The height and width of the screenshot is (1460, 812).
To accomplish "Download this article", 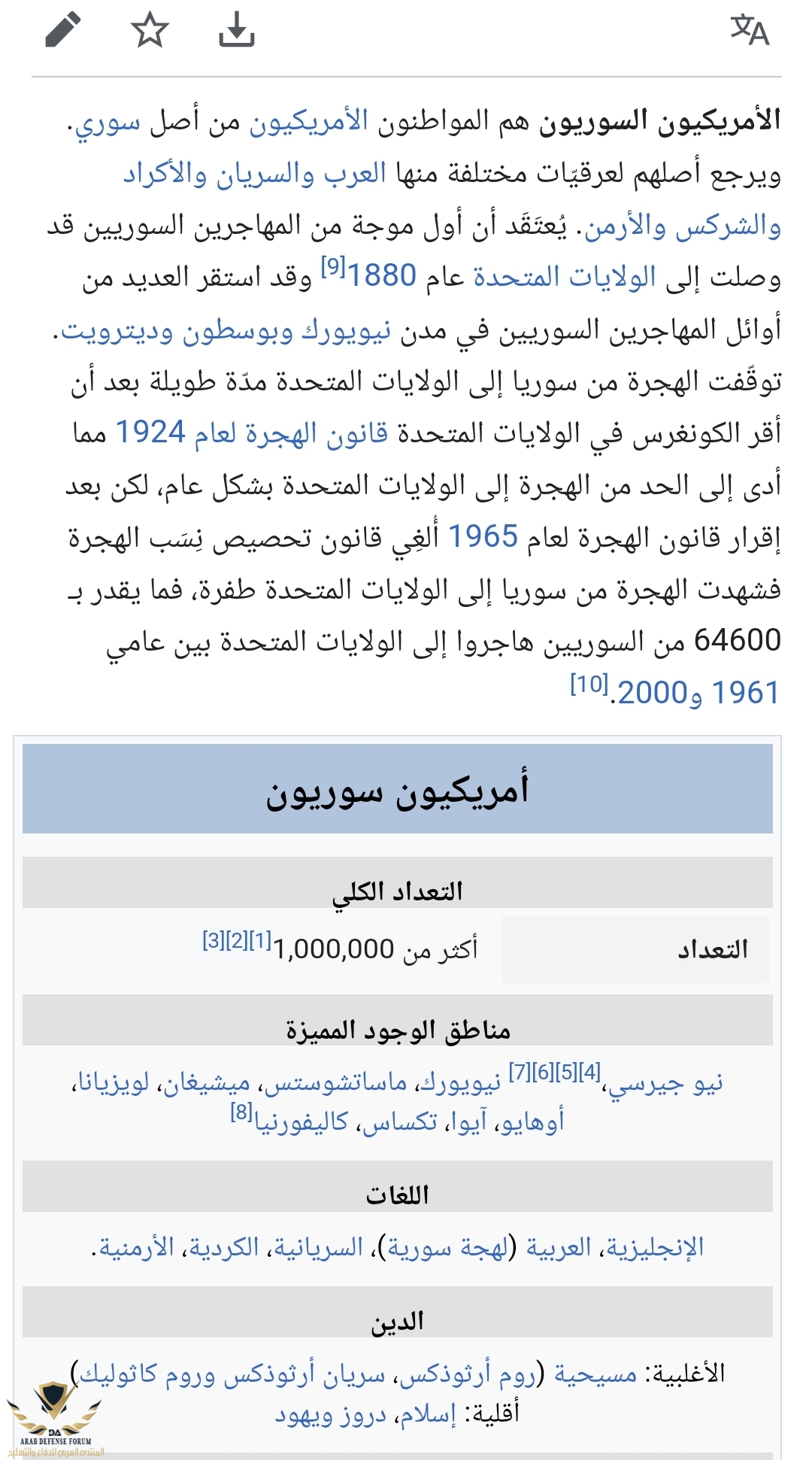I will pyautogui.click(x=236, y=30).
